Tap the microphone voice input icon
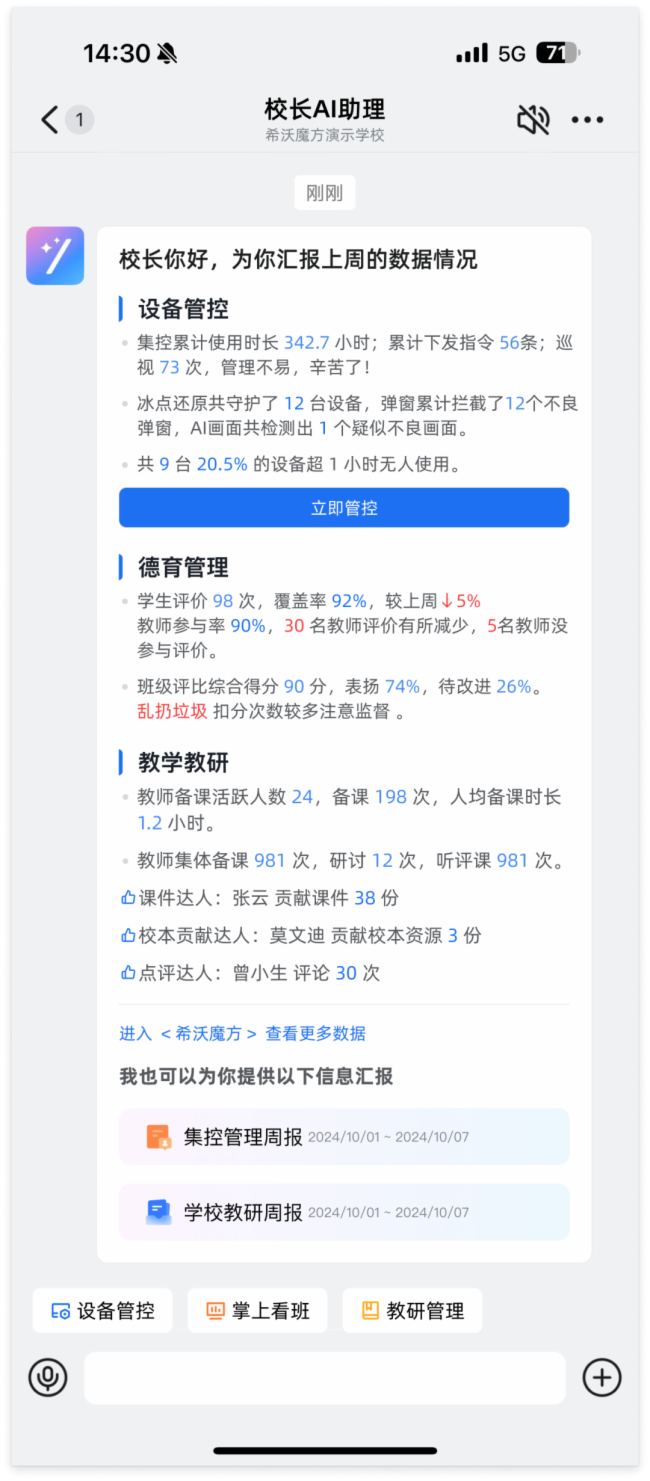This screenshot has width=650, height=1481. coord(47,1378)
